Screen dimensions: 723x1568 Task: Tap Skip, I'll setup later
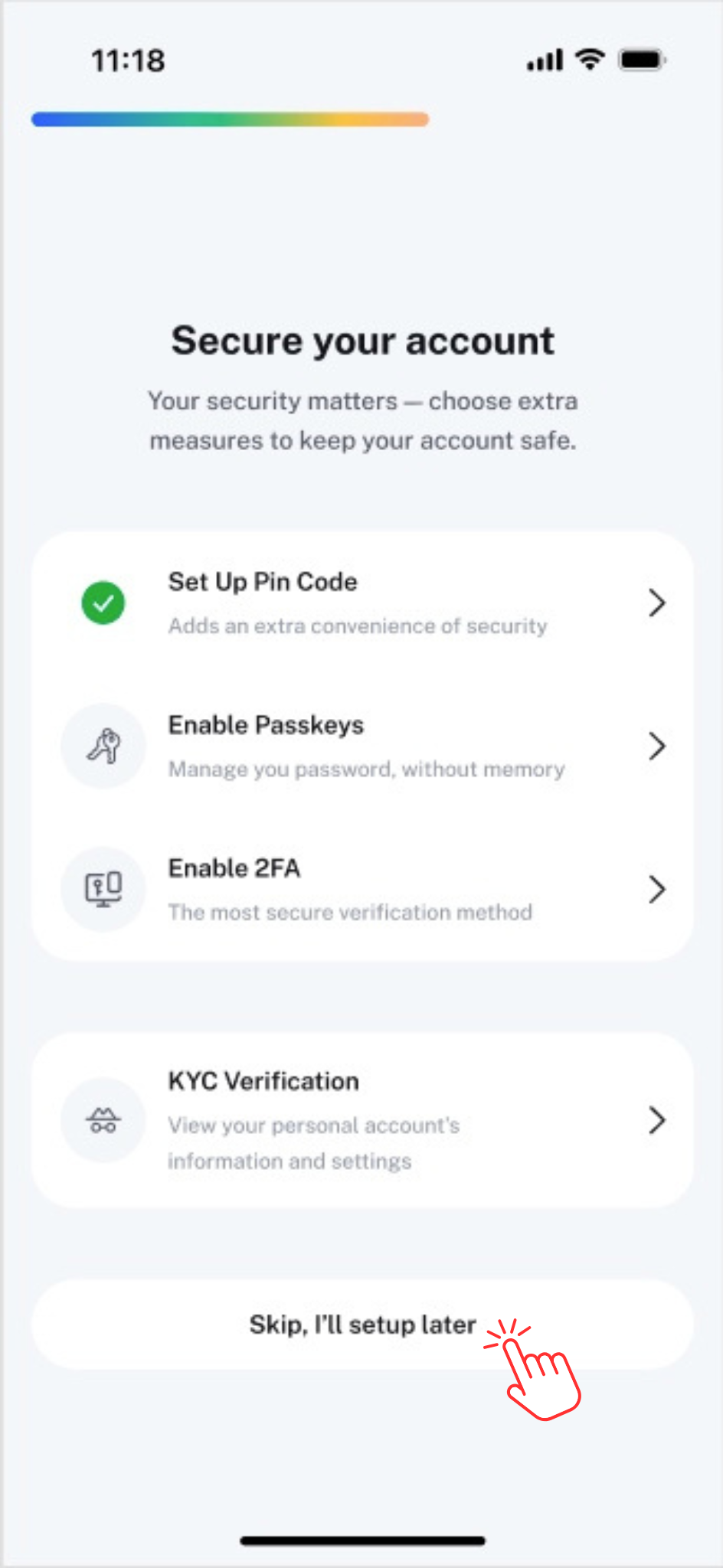click(361, 1325)
